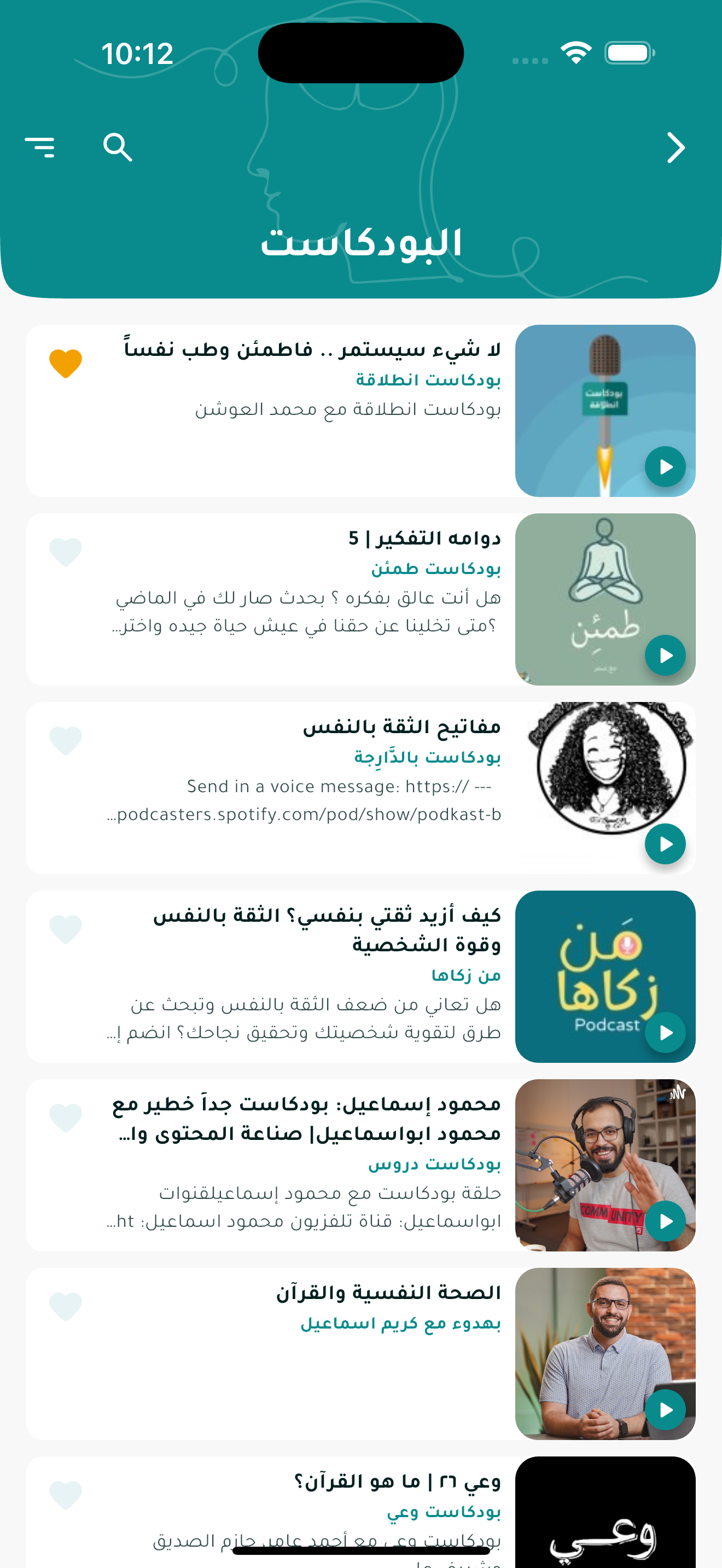Favorite the بودكاست دروس episode
Viewport: 722px width, 1568px height.
tap(66, 1118)
